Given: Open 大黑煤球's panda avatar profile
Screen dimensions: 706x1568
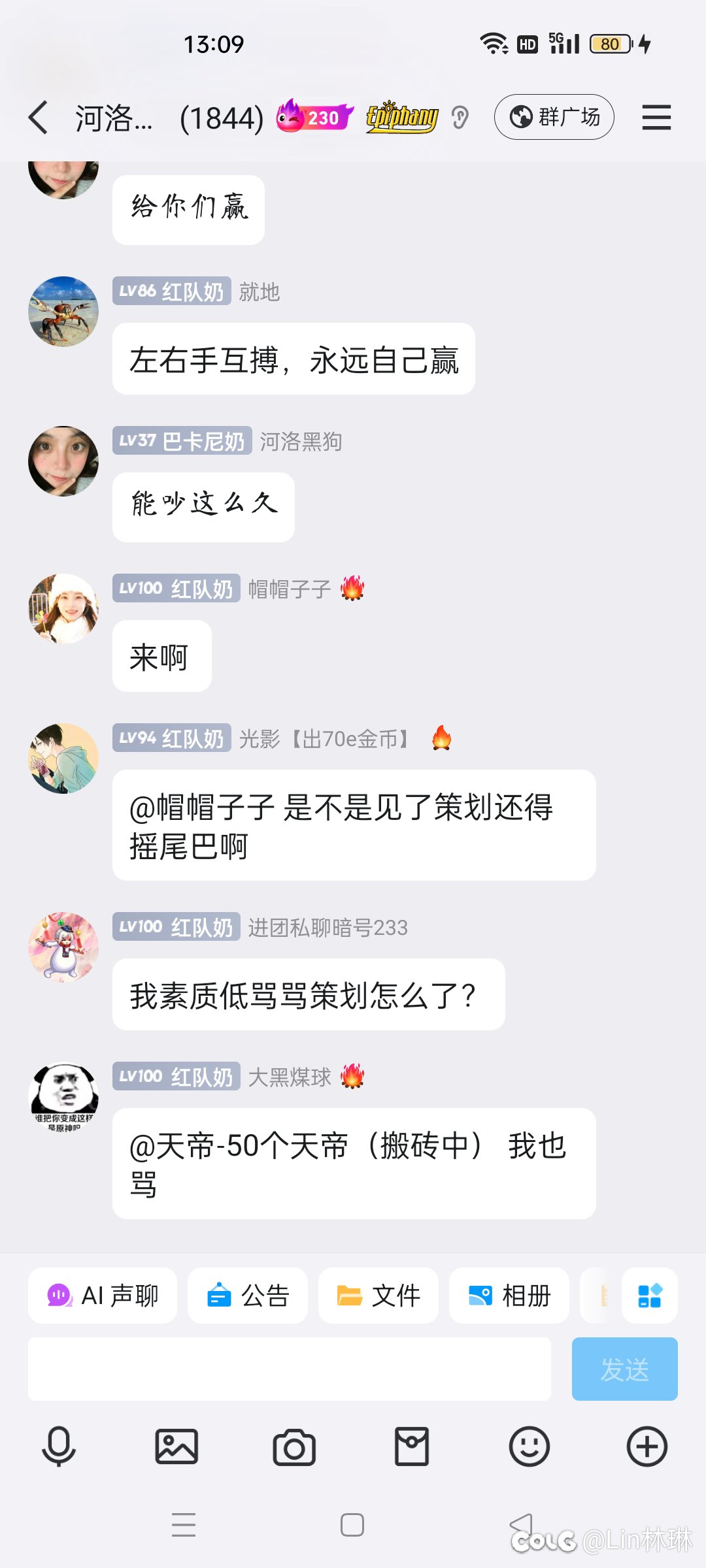Looking at the screenshot, I should click(x=63, y=1098).
